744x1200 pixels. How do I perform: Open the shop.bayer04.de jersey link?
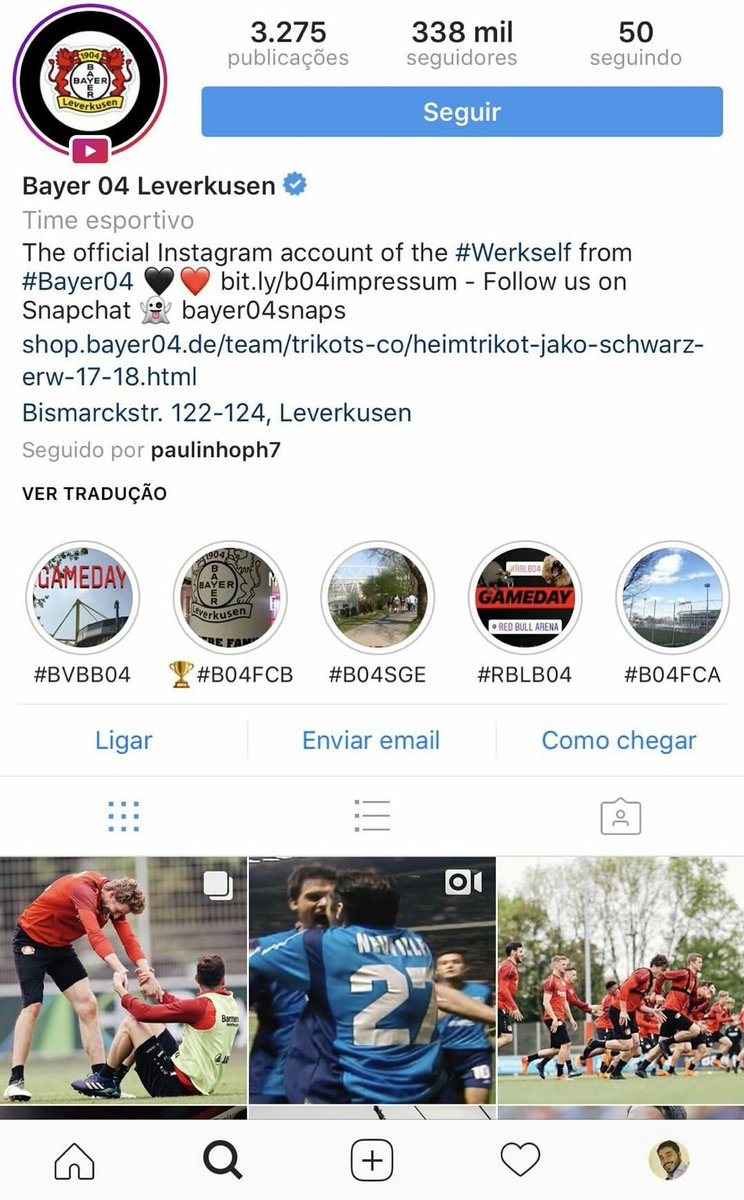point(362,361)
